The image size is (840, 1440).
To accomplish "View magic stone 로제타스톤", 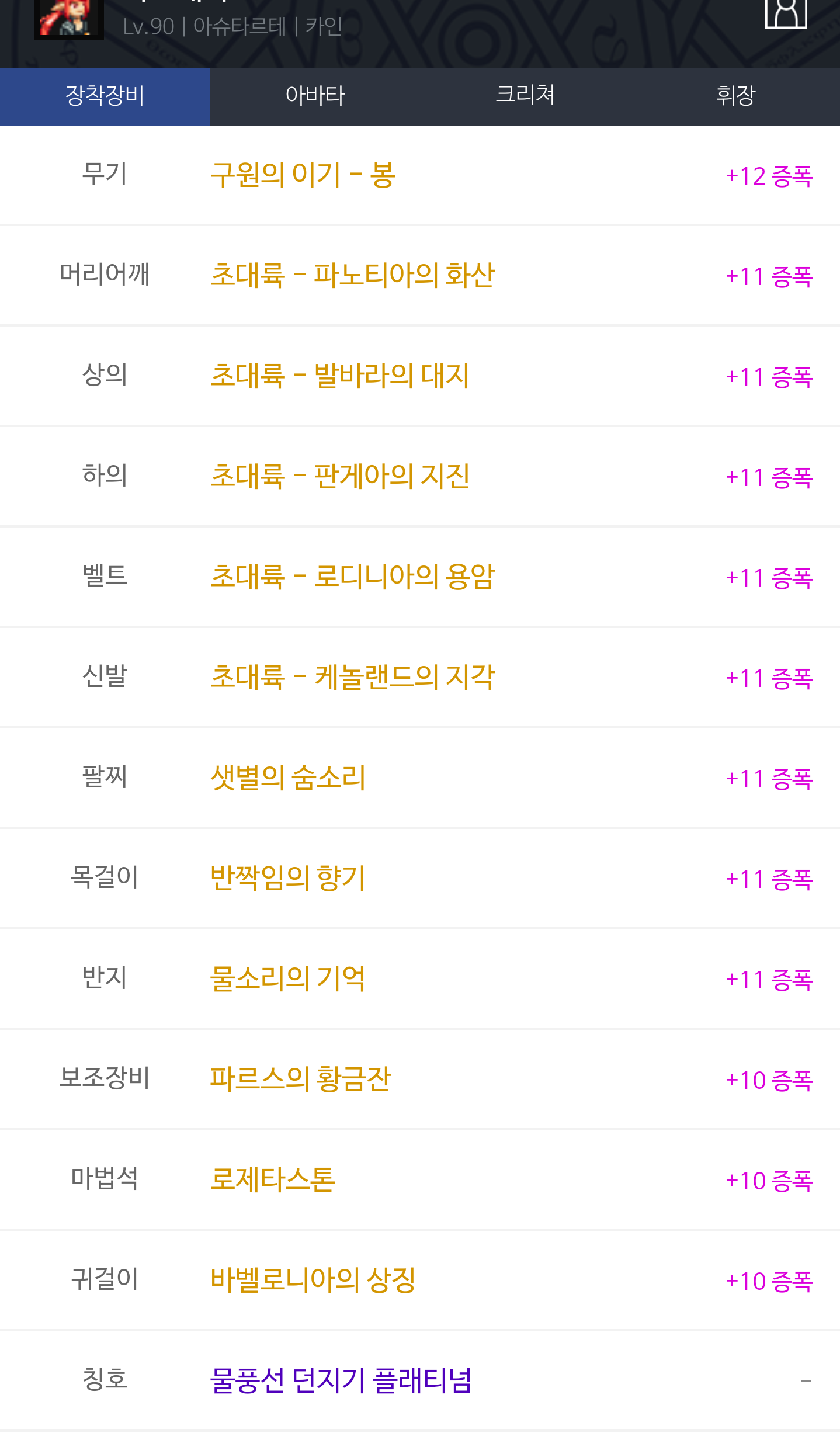I will [x=272, y=1180].
